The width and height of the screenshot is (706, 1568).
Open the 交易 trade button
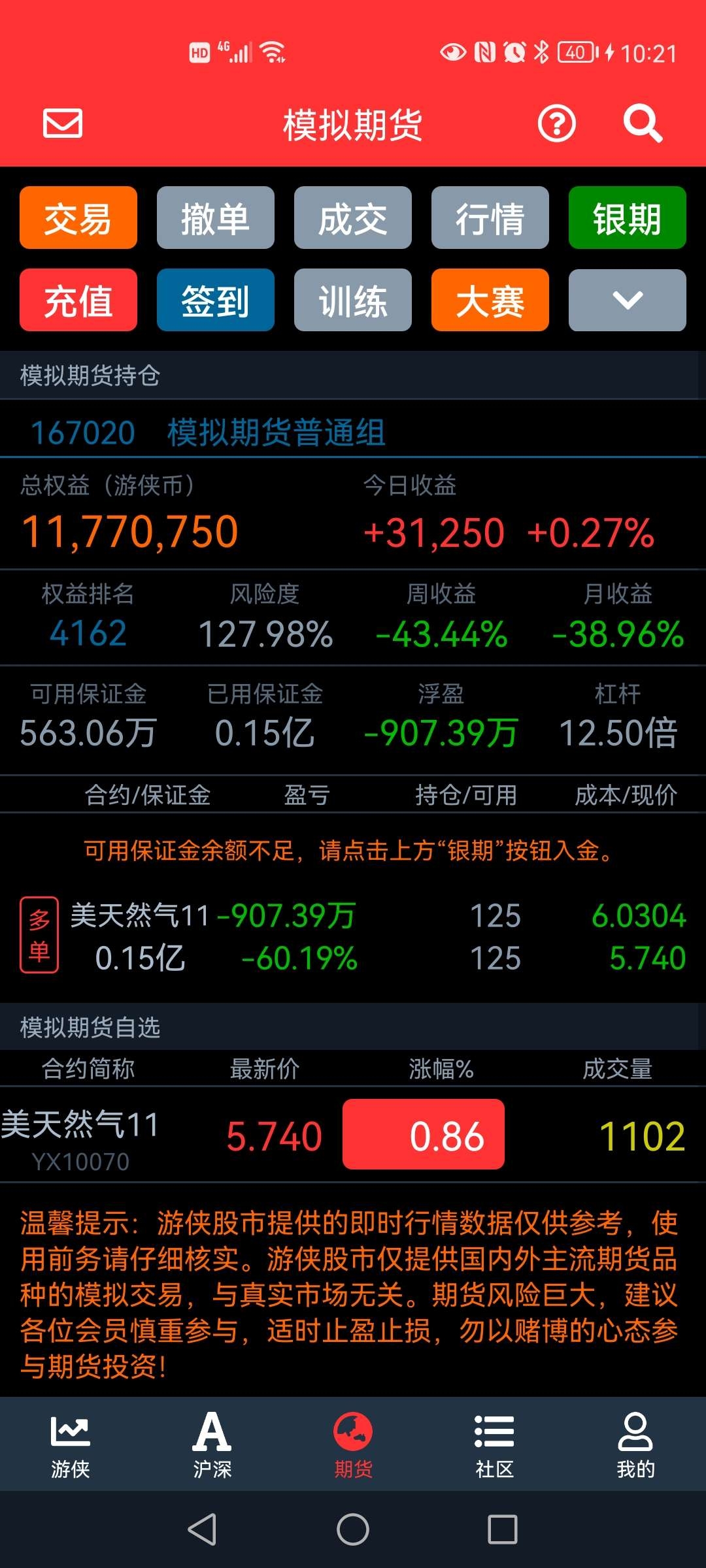78,218
